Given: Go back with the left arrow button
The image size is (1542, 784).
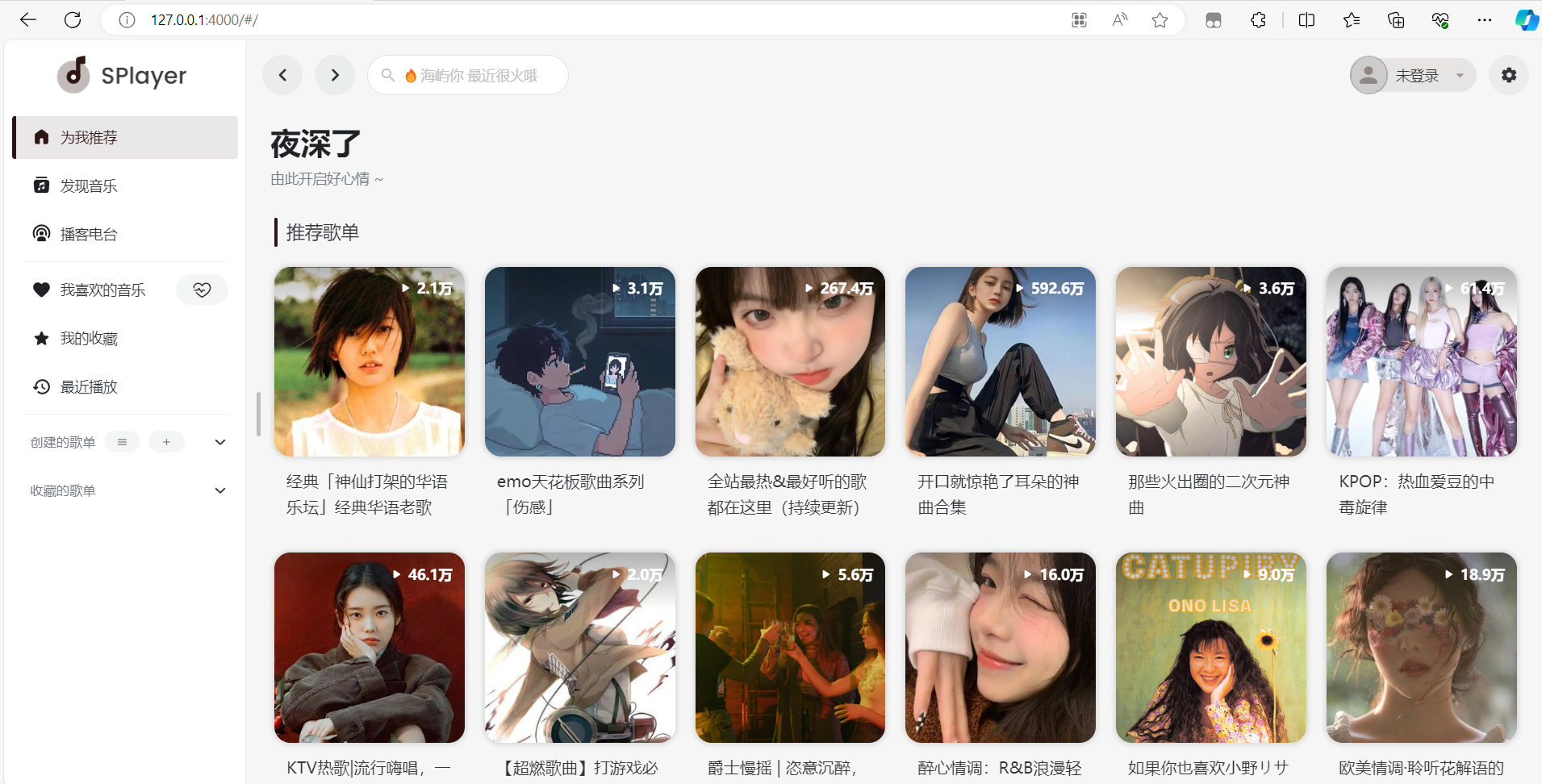Looking at the screenshot, I should [x=282, y=75].
